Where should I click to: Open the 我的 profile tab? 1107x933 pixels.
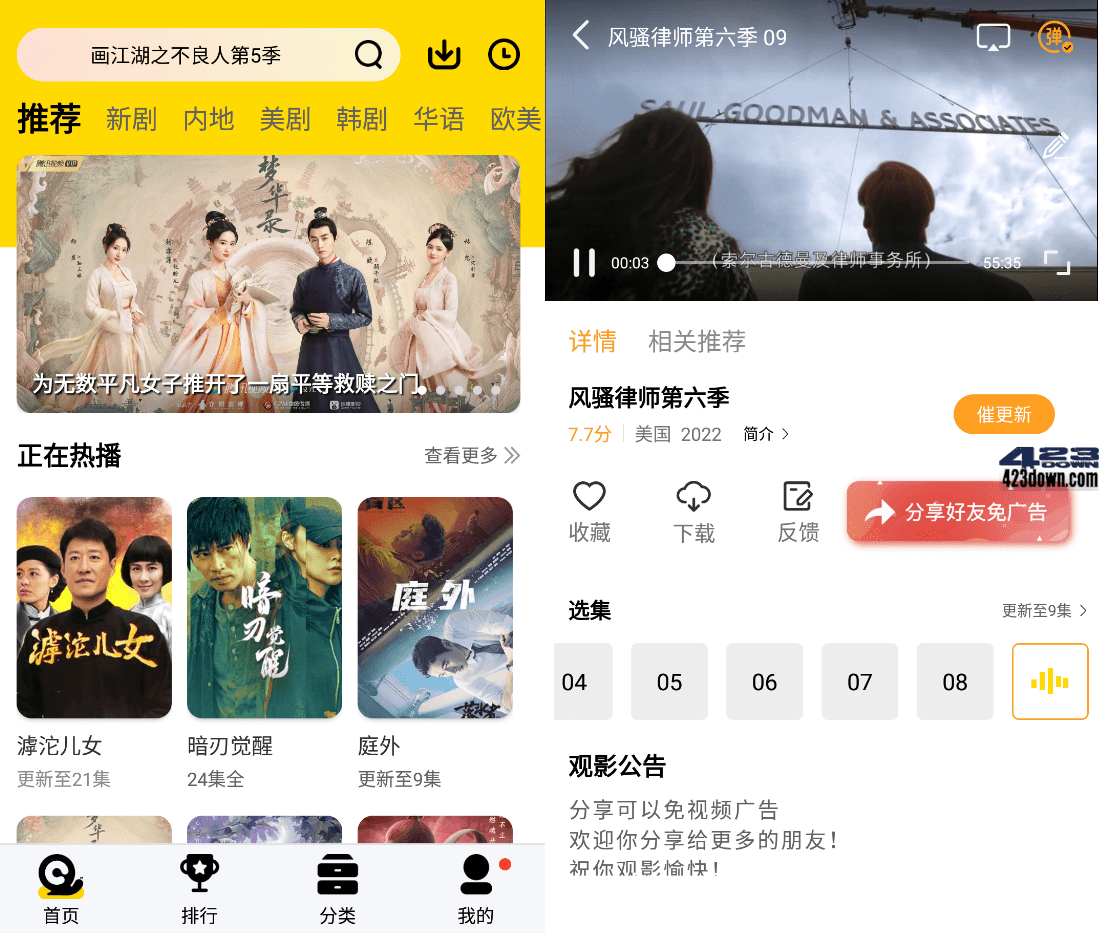(476, 888)
